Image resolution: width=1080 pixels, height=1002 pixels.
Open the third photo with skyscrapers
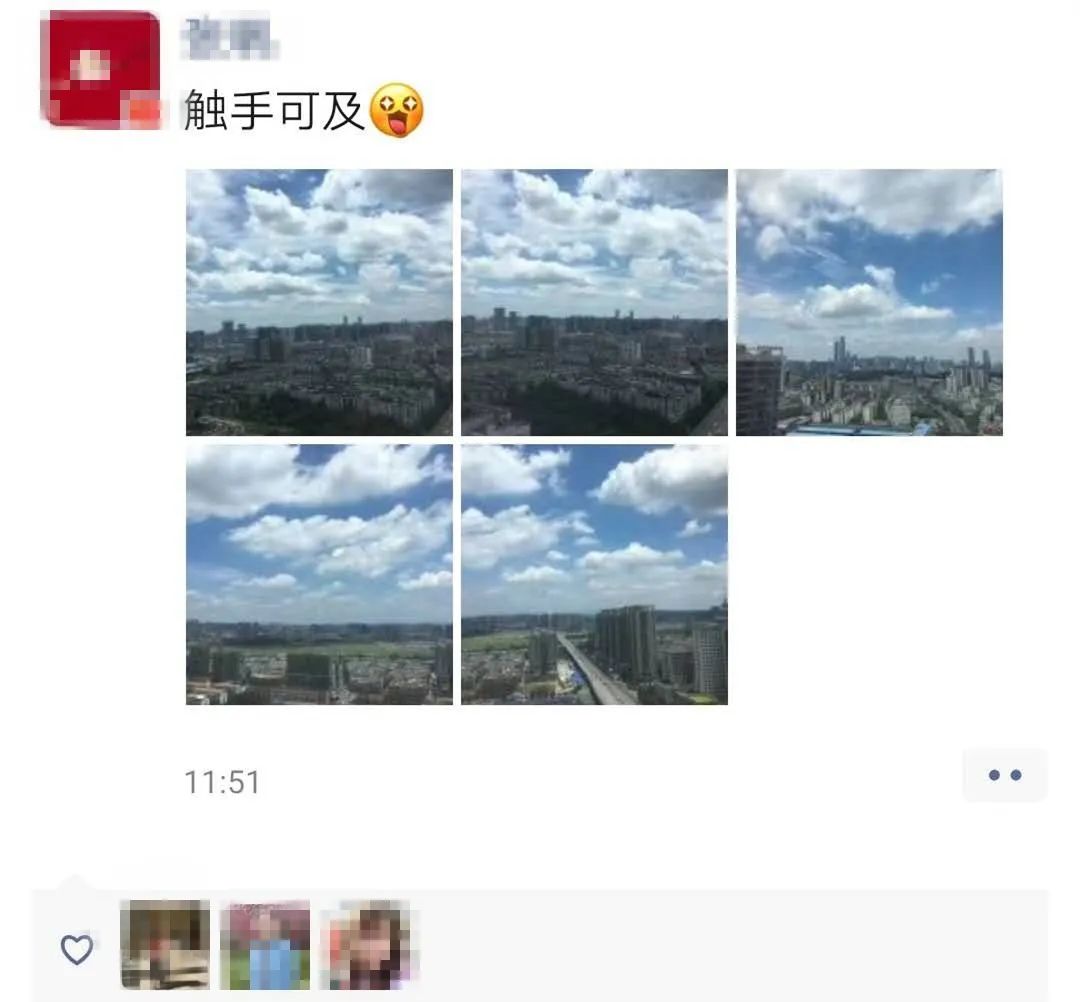pyautogui.click(x=869, y=302)
